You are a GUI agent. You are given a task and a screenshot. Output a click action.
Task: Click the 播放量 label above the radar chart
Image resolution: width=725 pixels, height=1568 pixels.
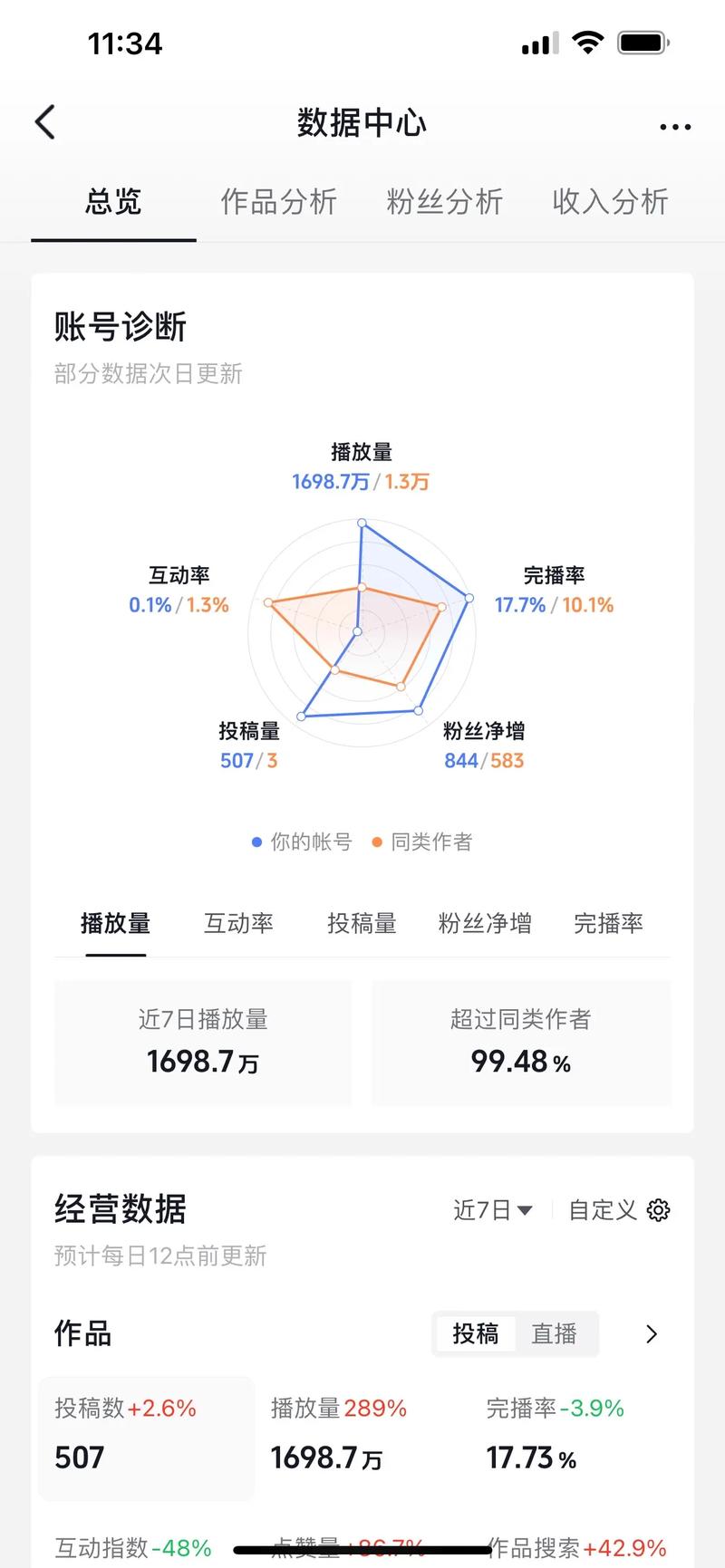[x=362, y=451]
